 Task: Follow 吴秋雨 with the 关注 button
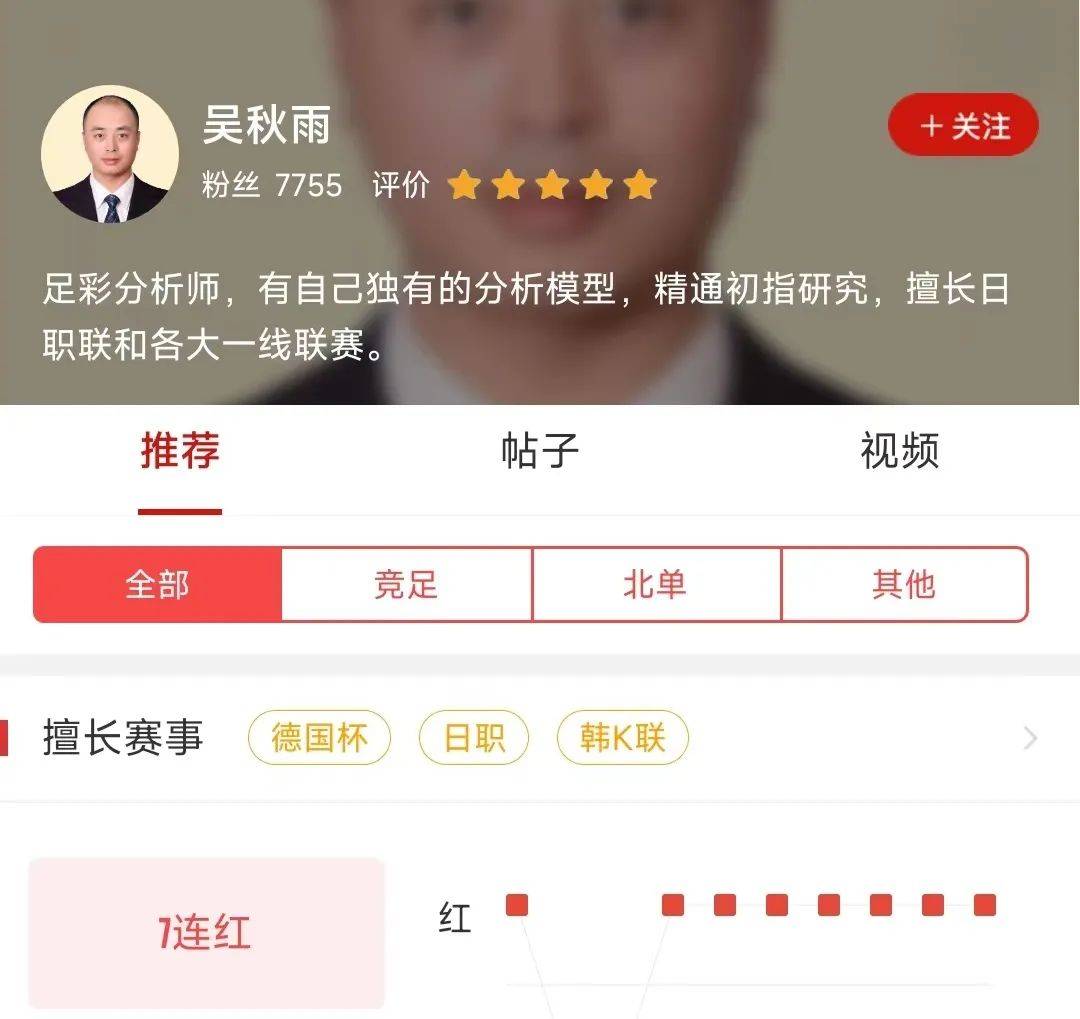point(963,126)
